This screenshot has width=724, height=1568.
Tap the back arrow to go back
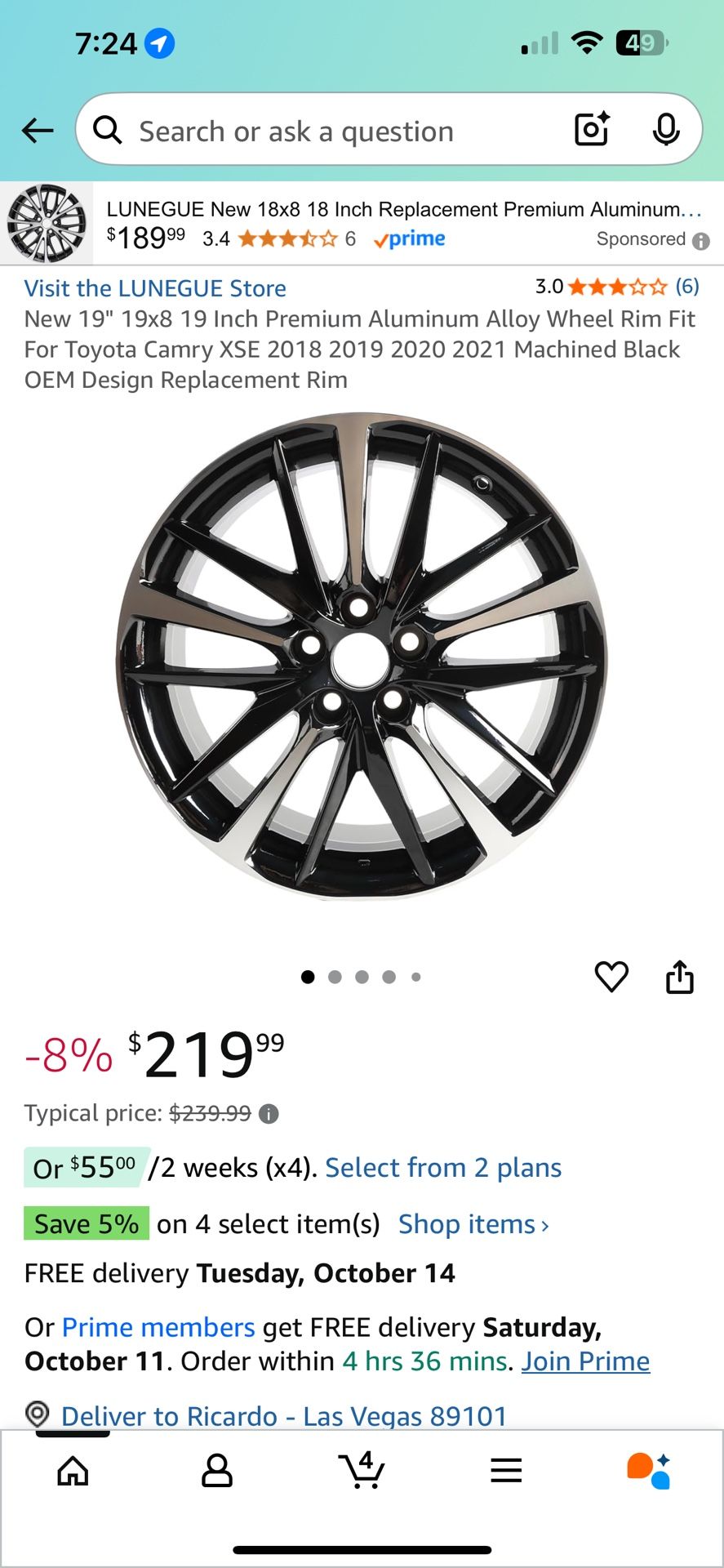[x=38, y=130]
